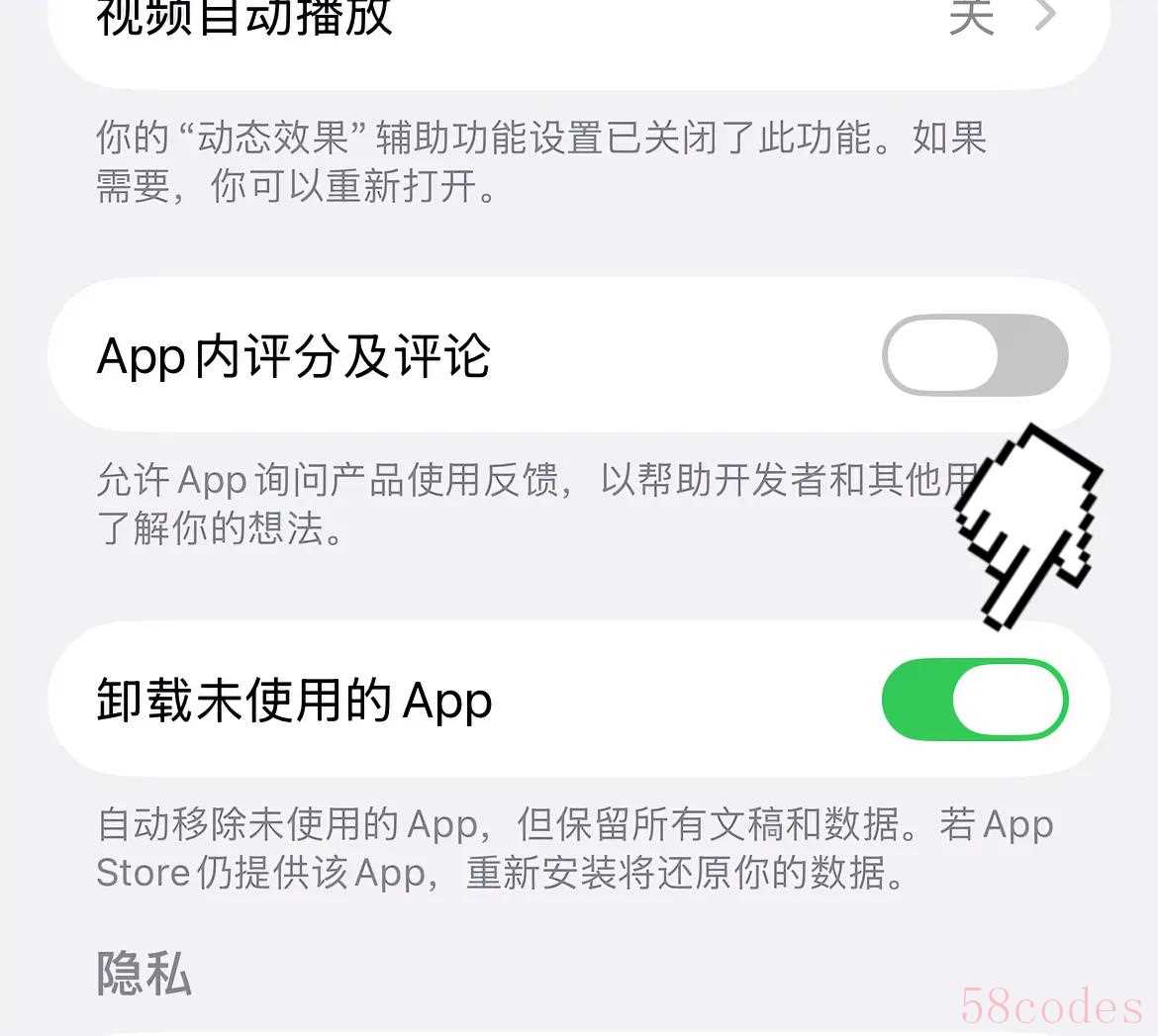This screenshot has width=1158, height=1036.
Task: Turn off 卸载未使用的App switch
Action: [x=974, y=700]
